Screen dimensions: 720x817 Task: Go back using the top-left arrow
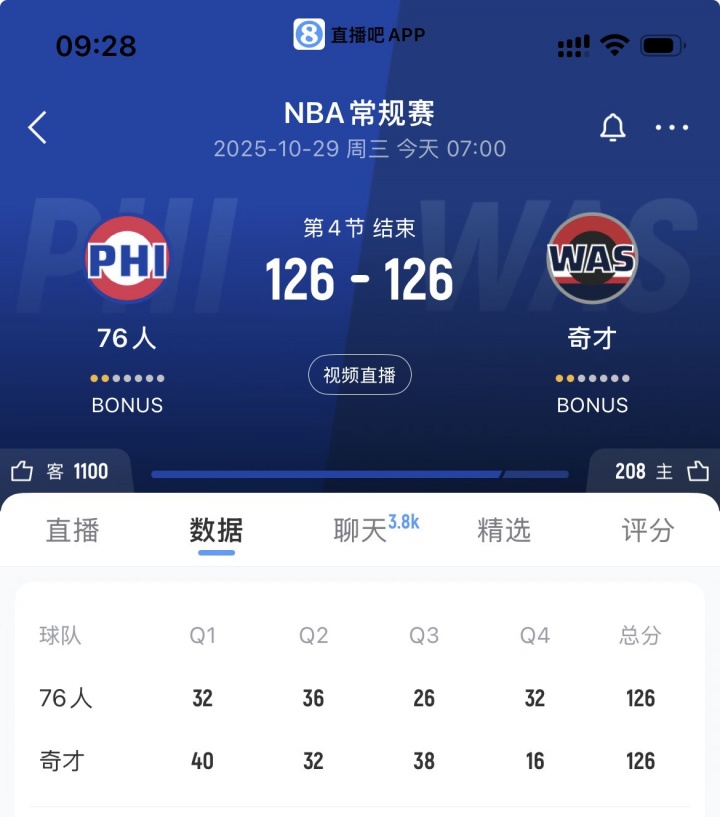click(38, 127)
